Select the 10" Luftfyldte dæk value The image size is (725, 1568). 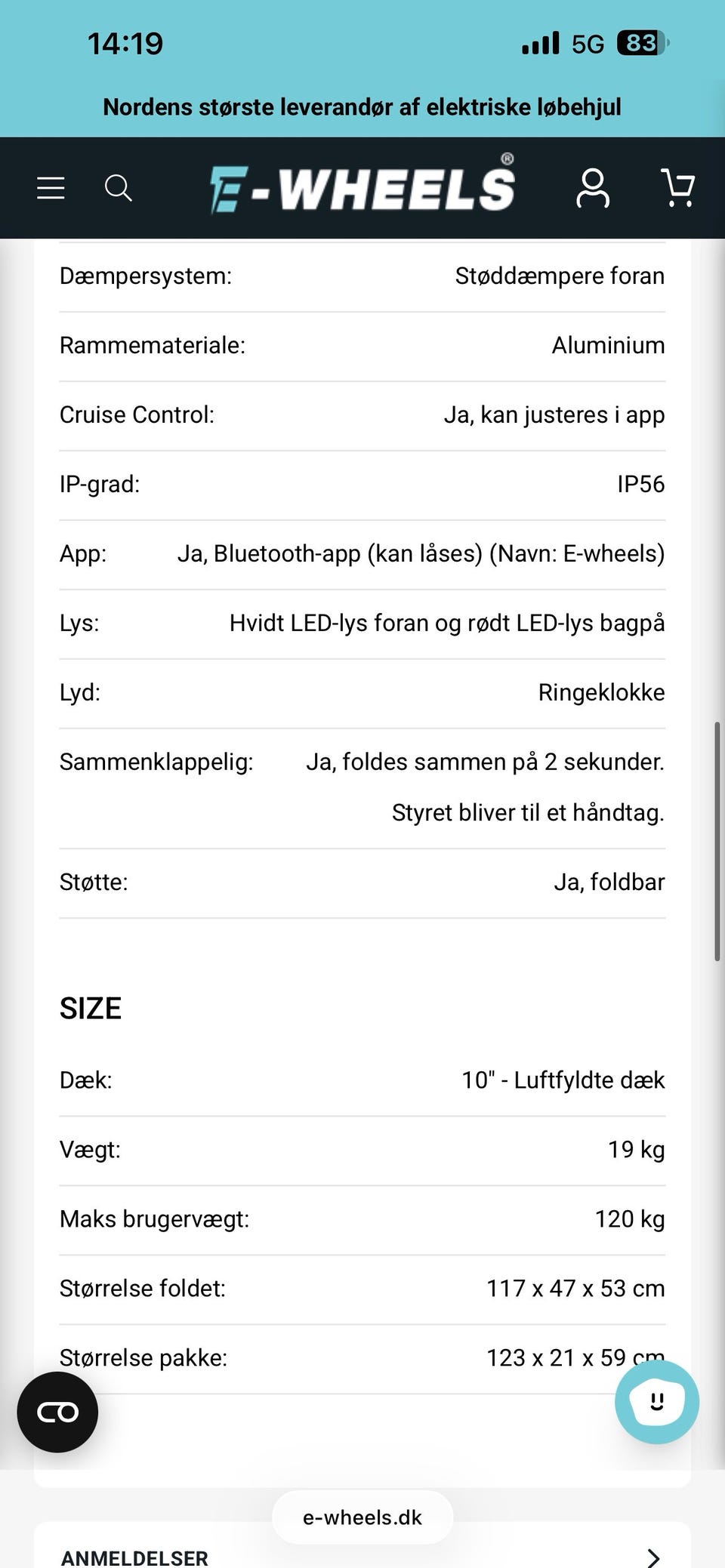point(562,1080)
